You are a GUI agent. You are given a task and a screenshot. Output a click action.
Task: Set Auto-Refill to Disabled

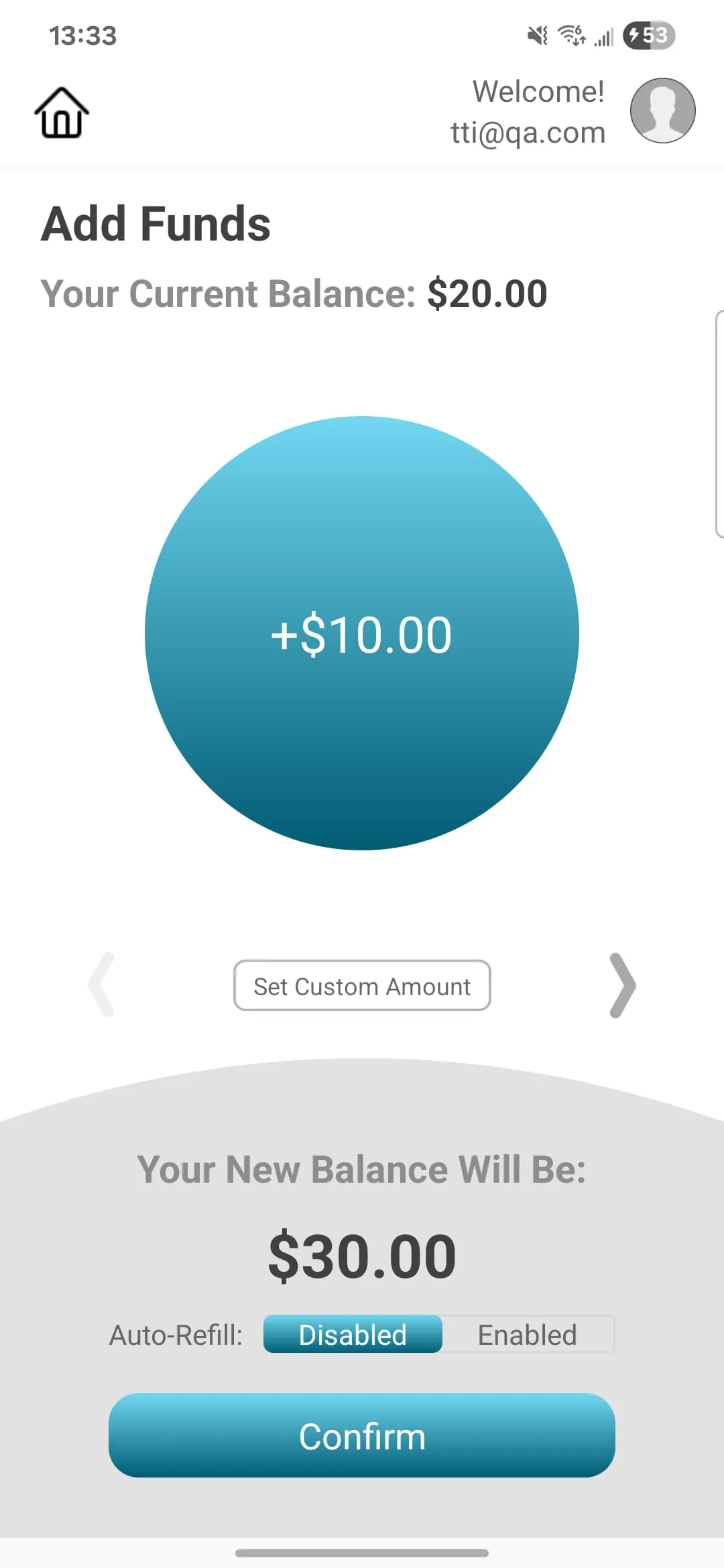pos(353,1334)
